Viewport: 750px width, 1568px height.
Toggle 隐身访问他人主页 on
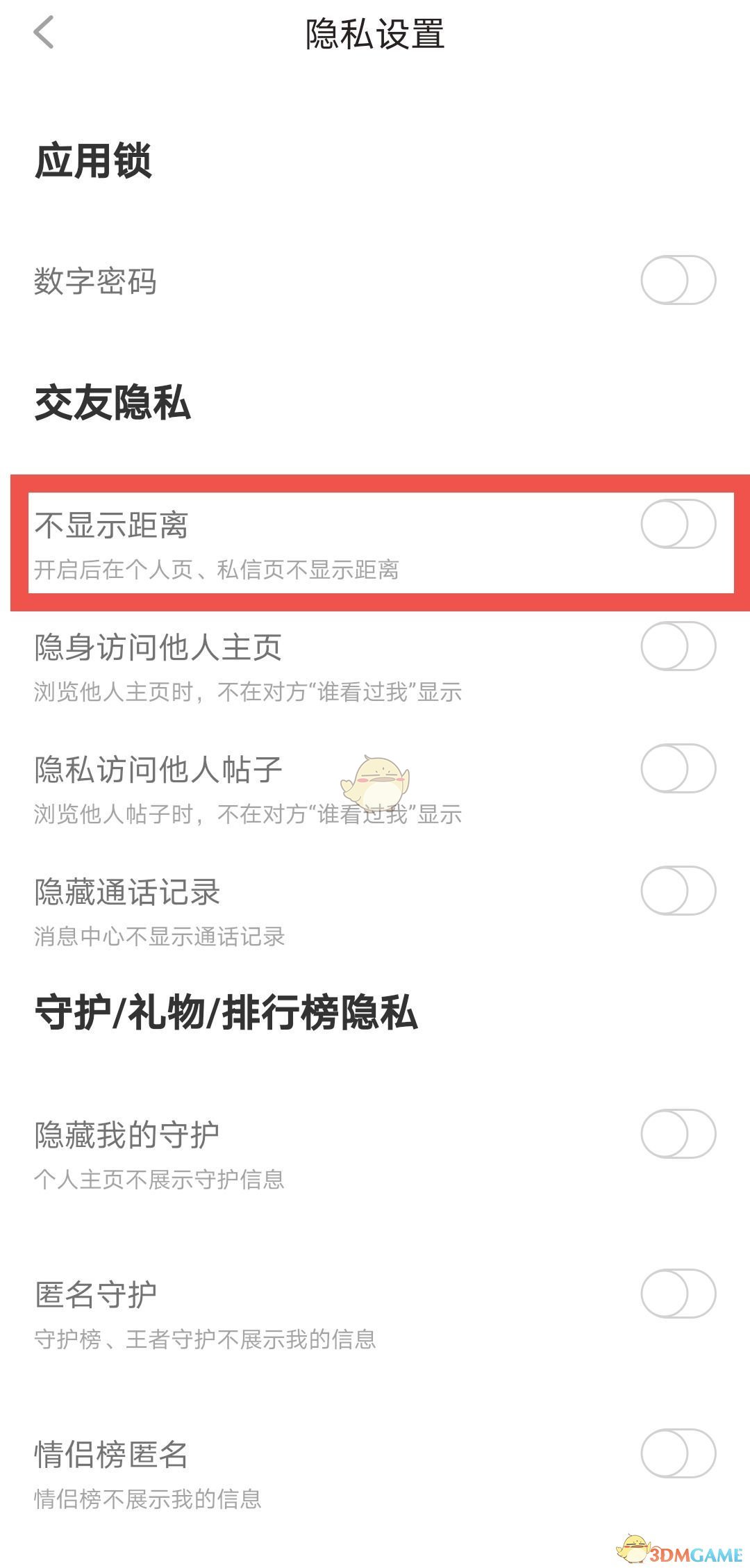[678, 646]
